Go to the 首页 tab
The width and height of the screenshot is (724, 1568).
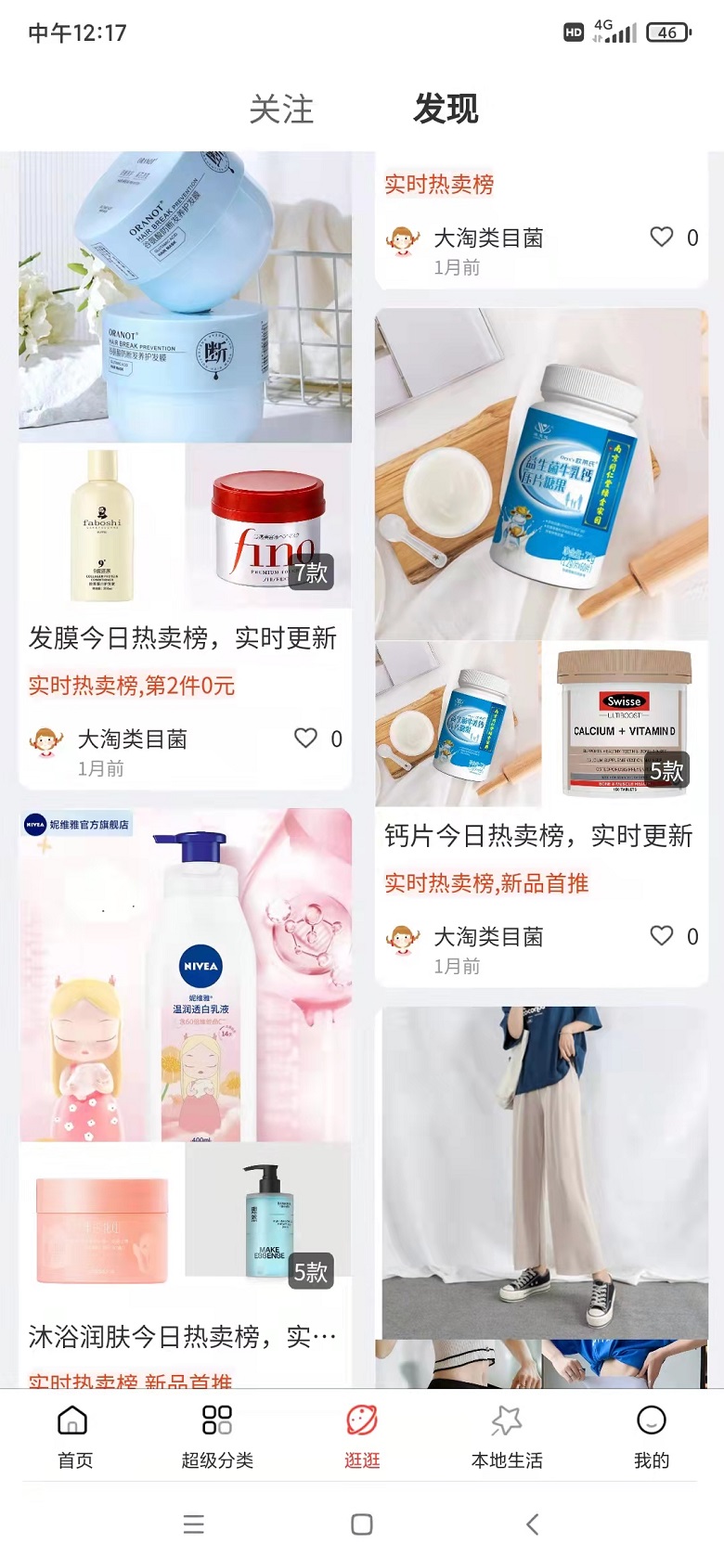pos(74,1435)
